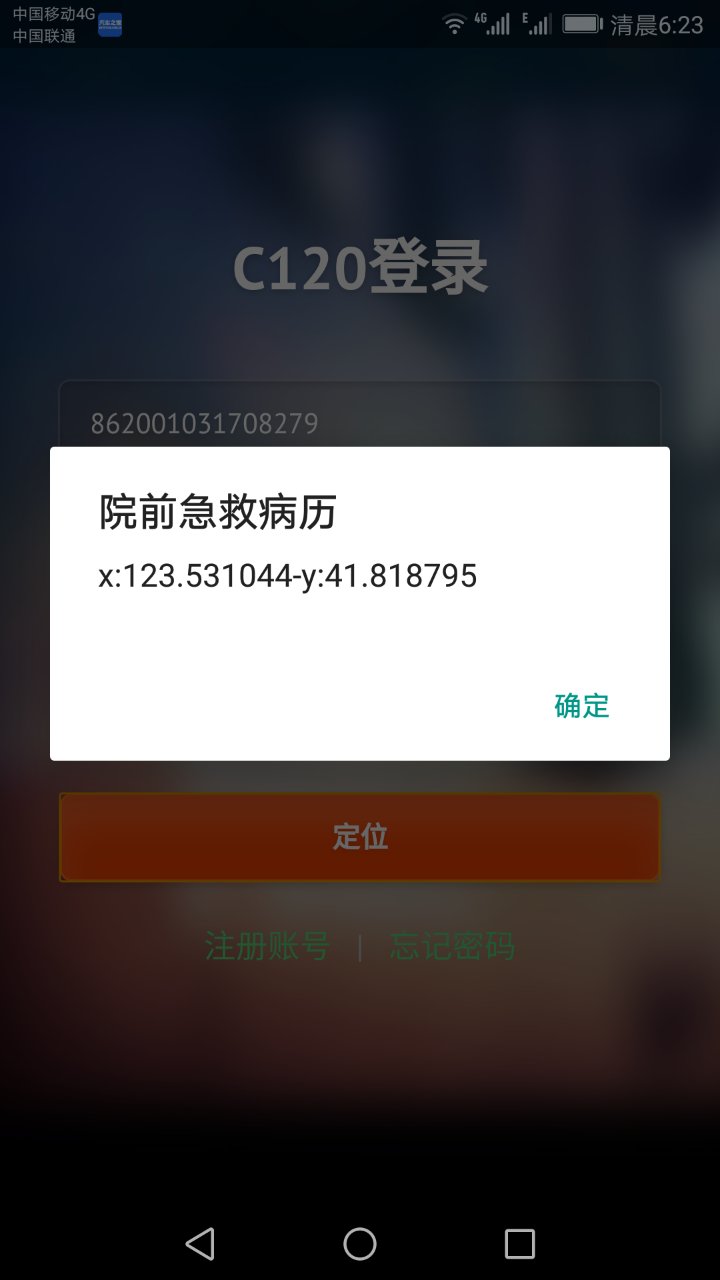Viewport: 720px width, 1280px height.
Task: Tap the 定位 location button
Action: click(x=360, y=837)
